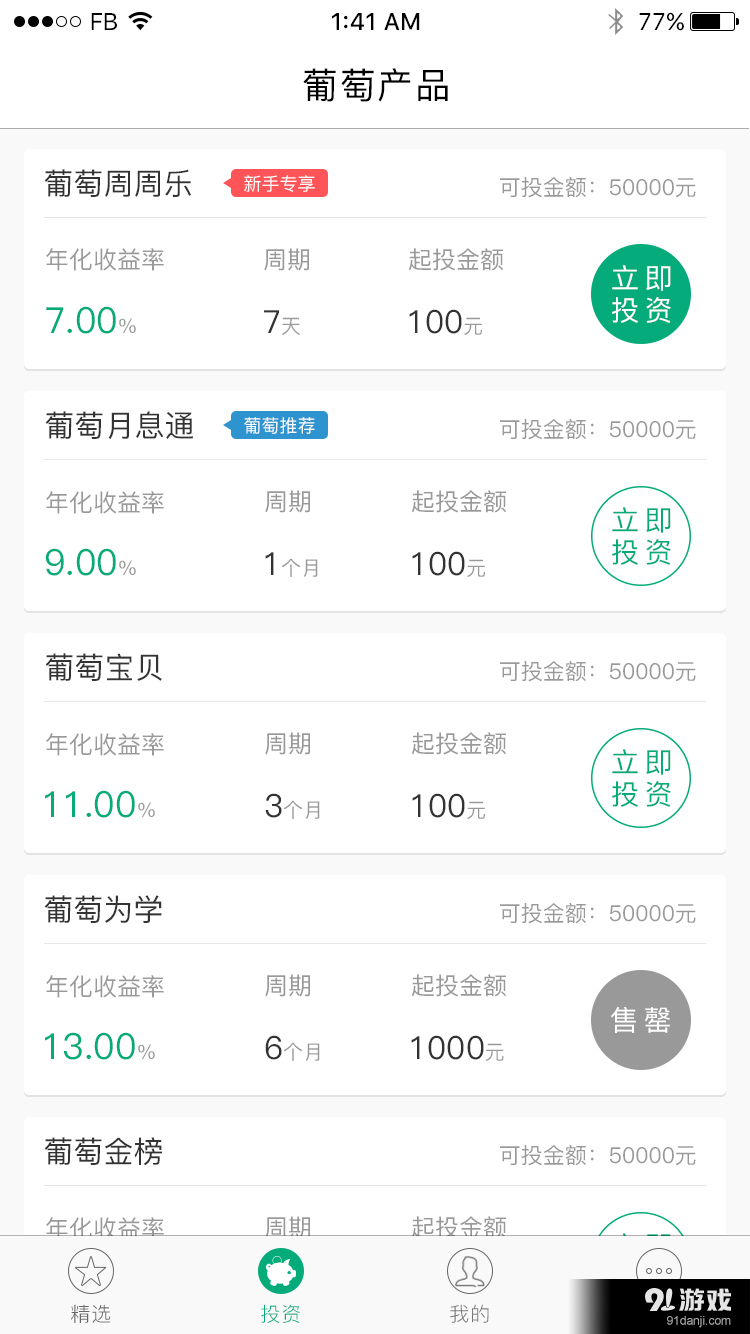
Task: Click the blue 葡萄推荐 badge
Action: coord(278,425)
